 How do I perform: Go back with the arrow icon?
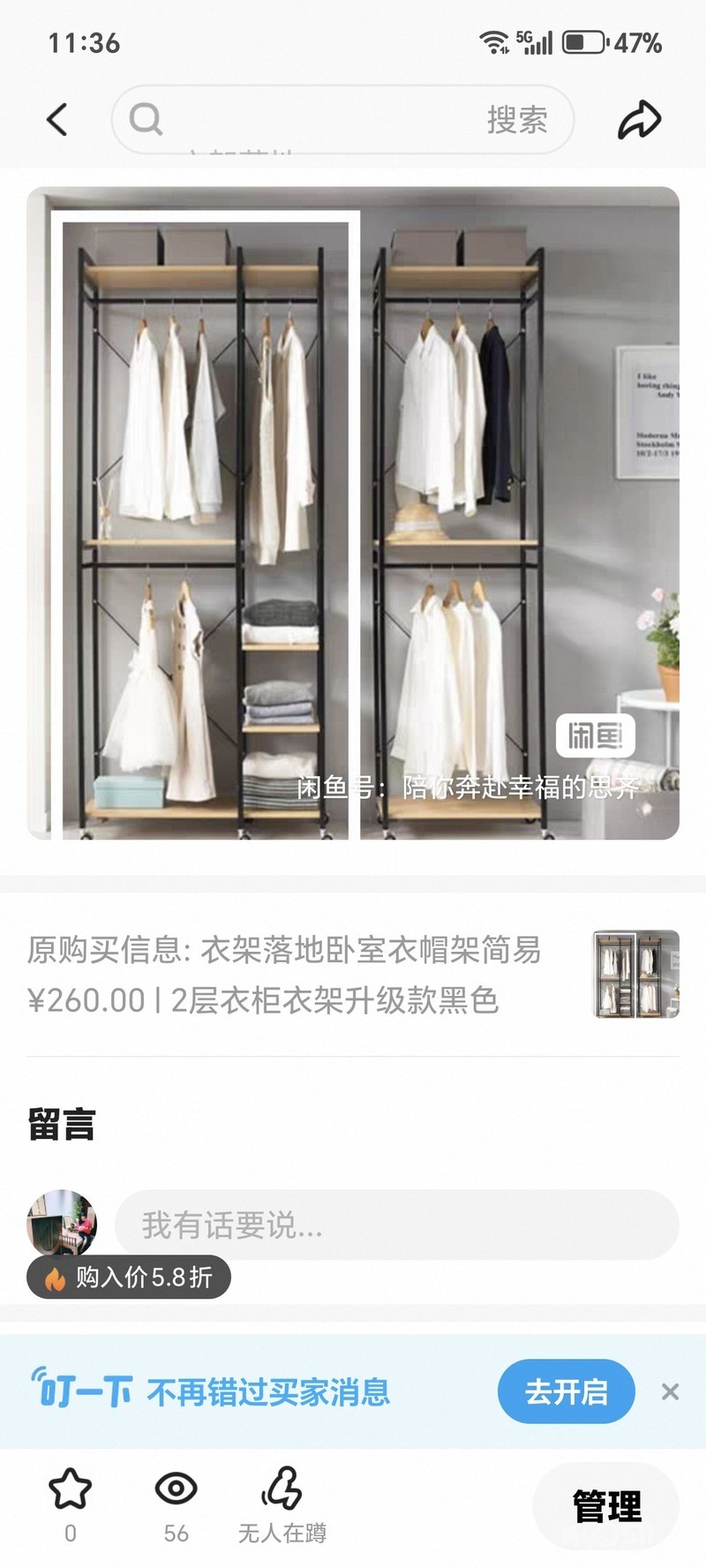tap(57, 120)
